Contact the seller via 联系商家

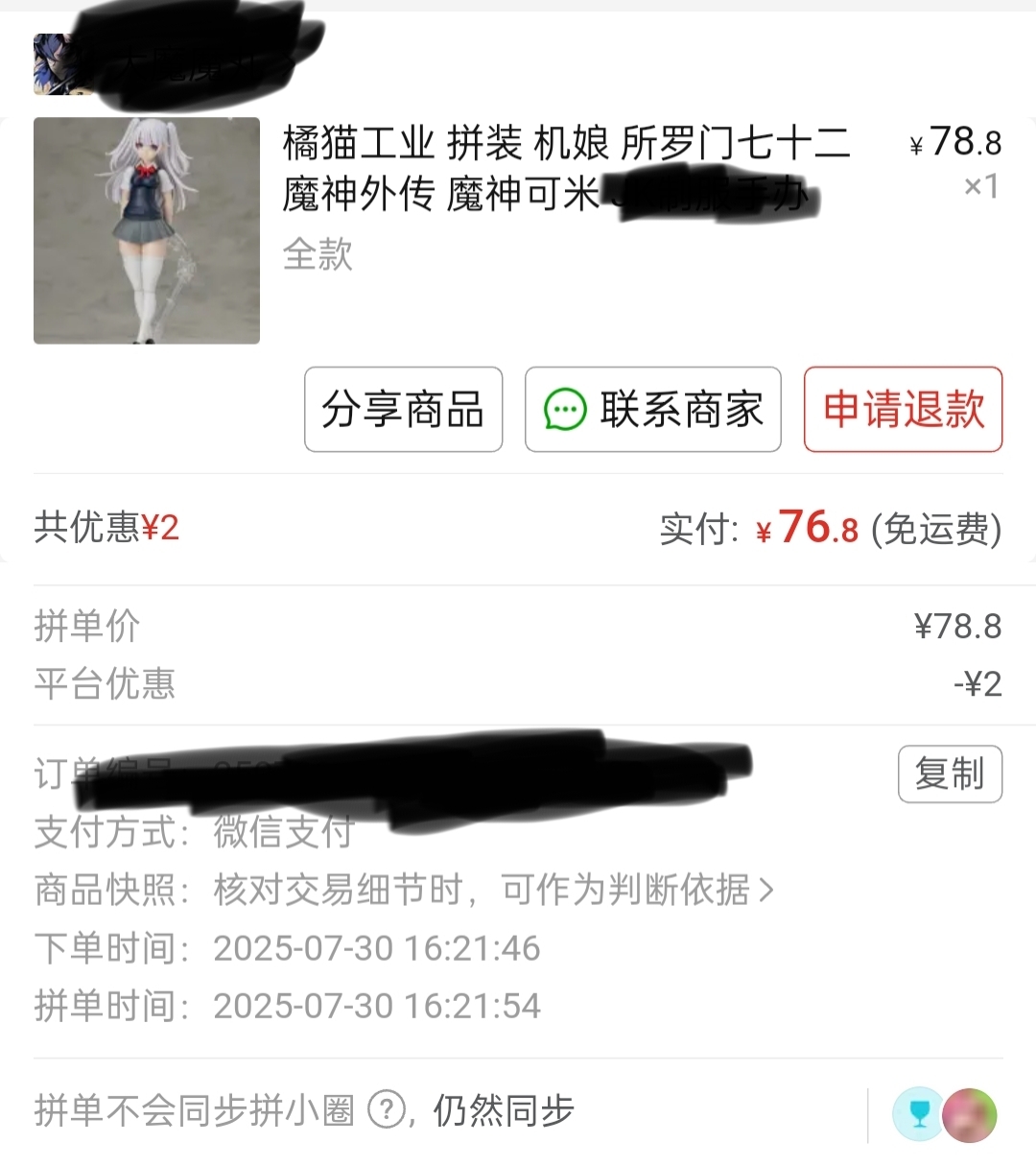(652, 410)
